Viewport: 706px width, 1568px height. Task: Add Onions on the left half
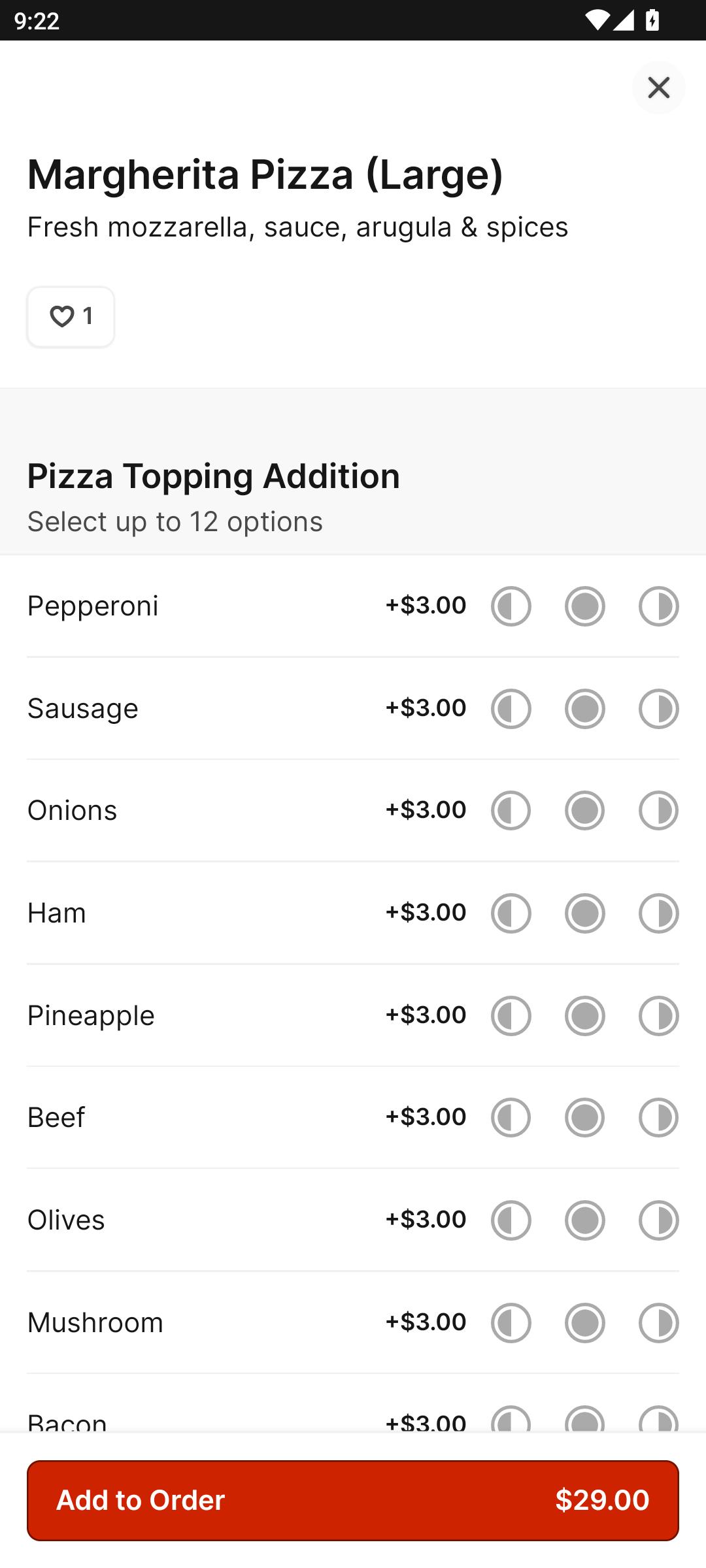pos(511,811)
